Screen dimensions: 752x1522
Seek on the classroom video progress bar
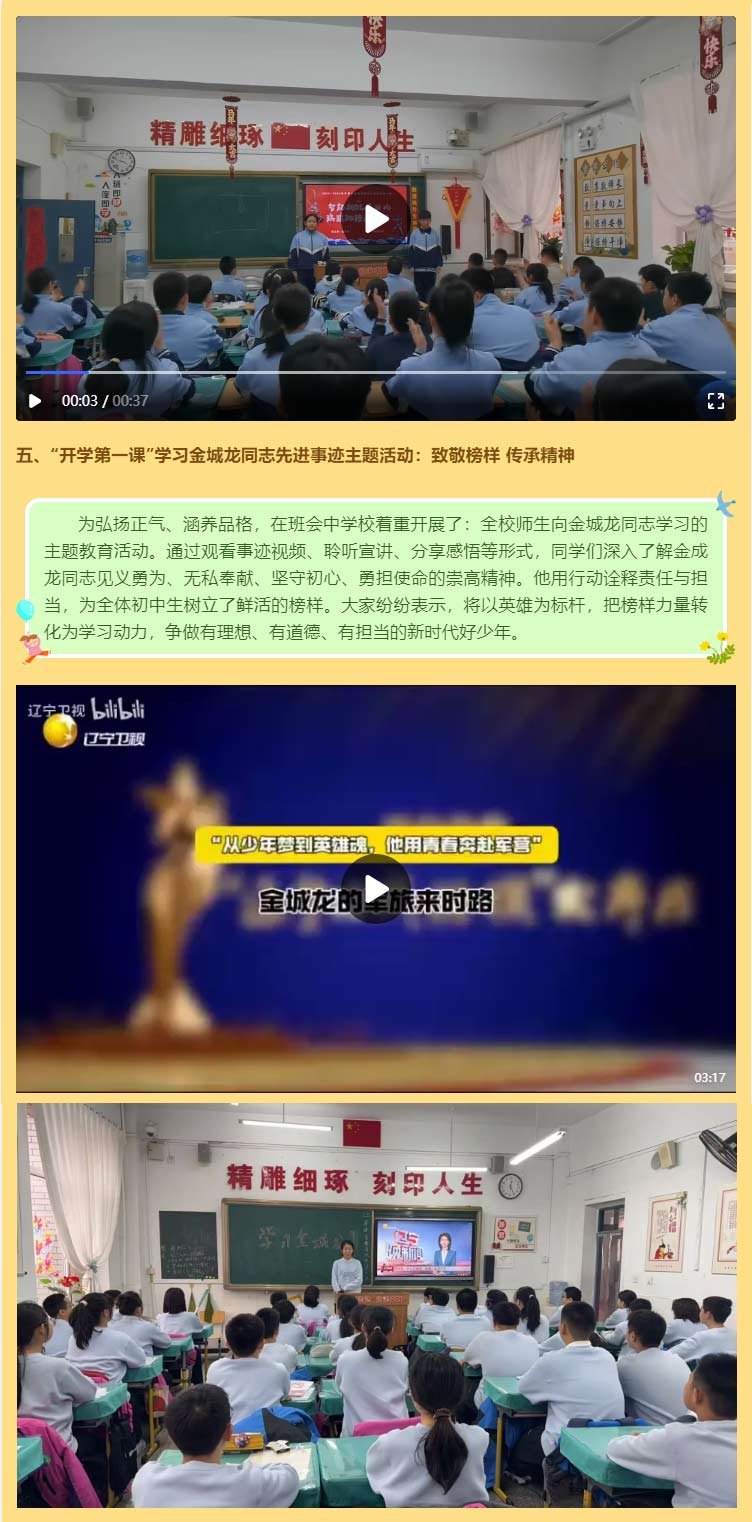tap(376, 372)
